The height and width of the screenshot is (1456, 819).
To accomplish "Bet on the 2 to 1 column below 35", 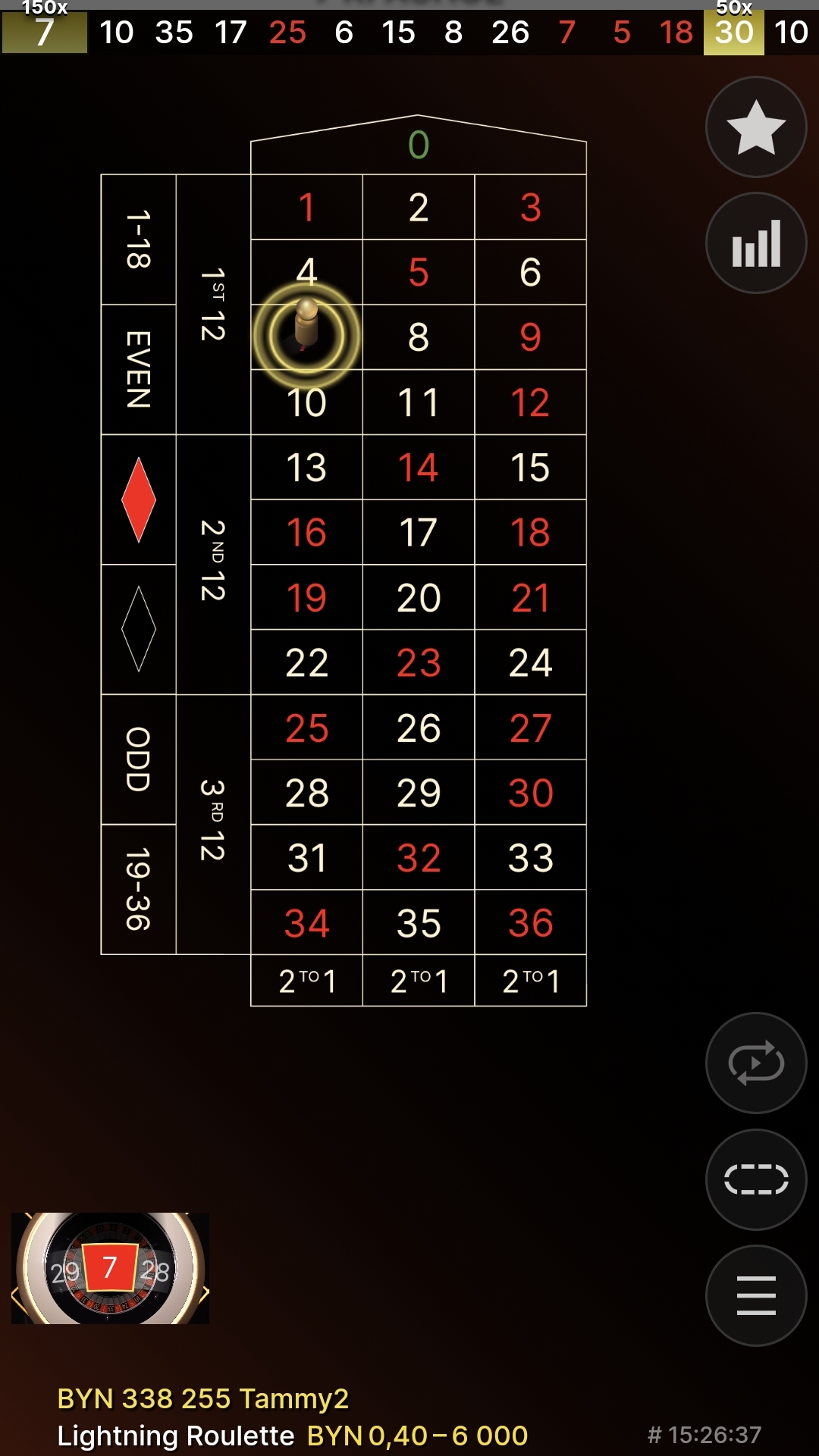I will pyautogui.click(x=419, y=981).
